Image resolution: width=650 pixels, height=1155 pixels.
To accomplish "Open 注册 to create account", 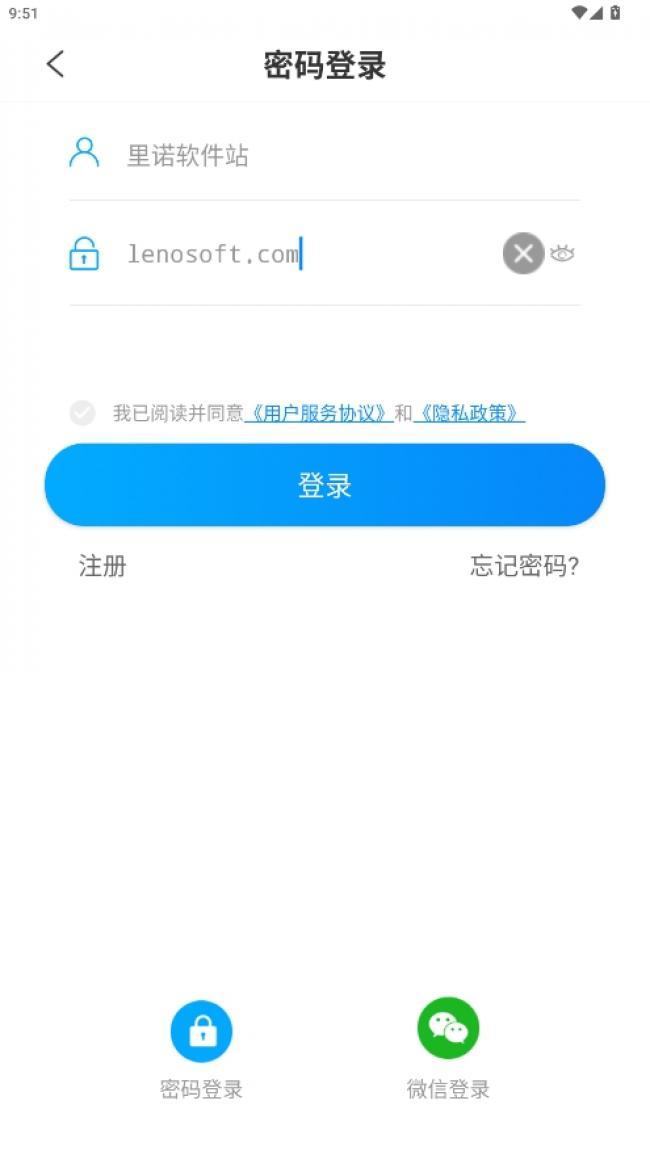I will click(x=102, y=566).
